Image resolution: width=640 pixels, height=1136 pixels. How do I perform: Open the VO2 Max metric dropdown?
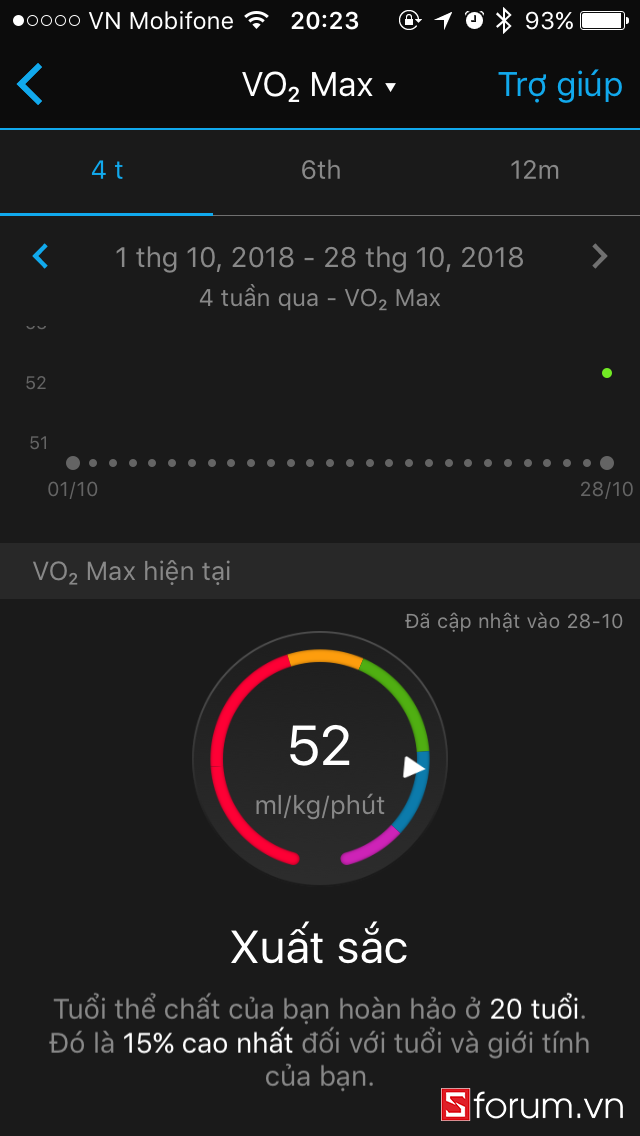coord(320,86)
